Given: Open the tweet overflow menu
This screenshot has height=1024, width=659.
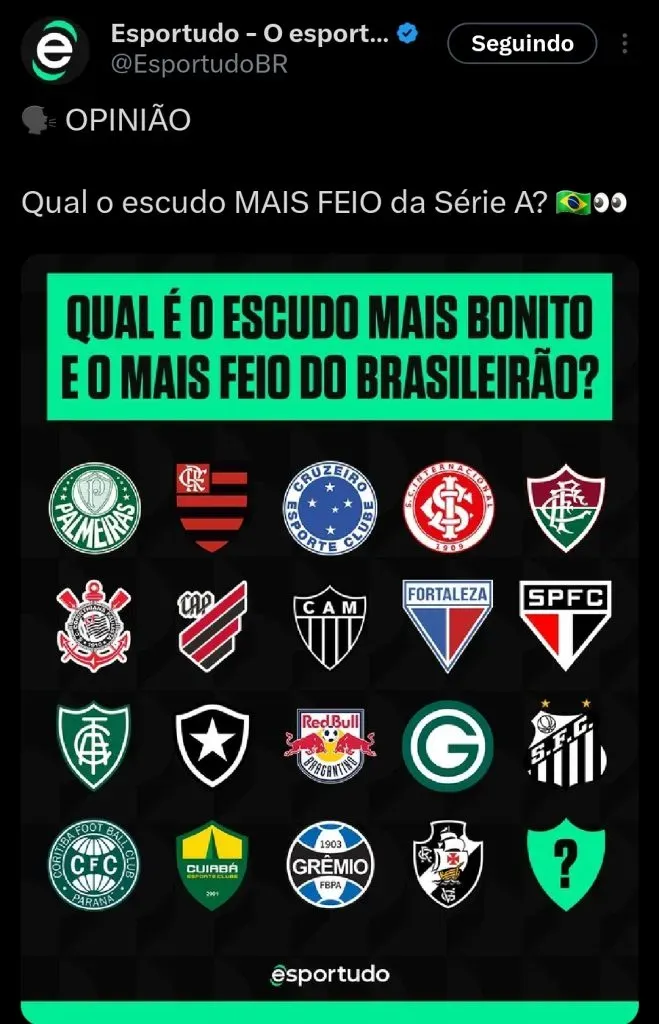Looking at the screenshot, I should pos(625,44).
